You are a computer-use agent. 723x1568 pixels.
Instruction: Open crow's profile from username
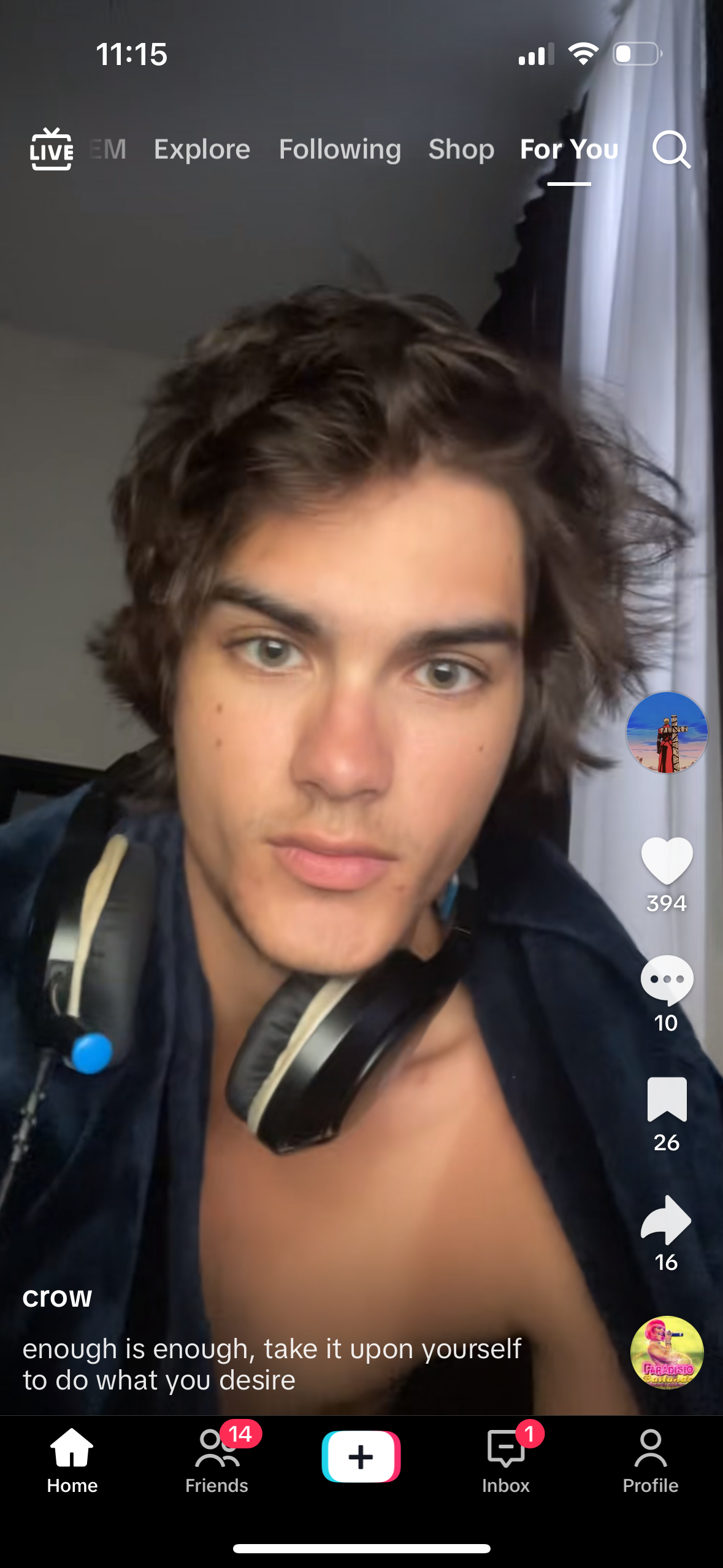[57, 1296]
